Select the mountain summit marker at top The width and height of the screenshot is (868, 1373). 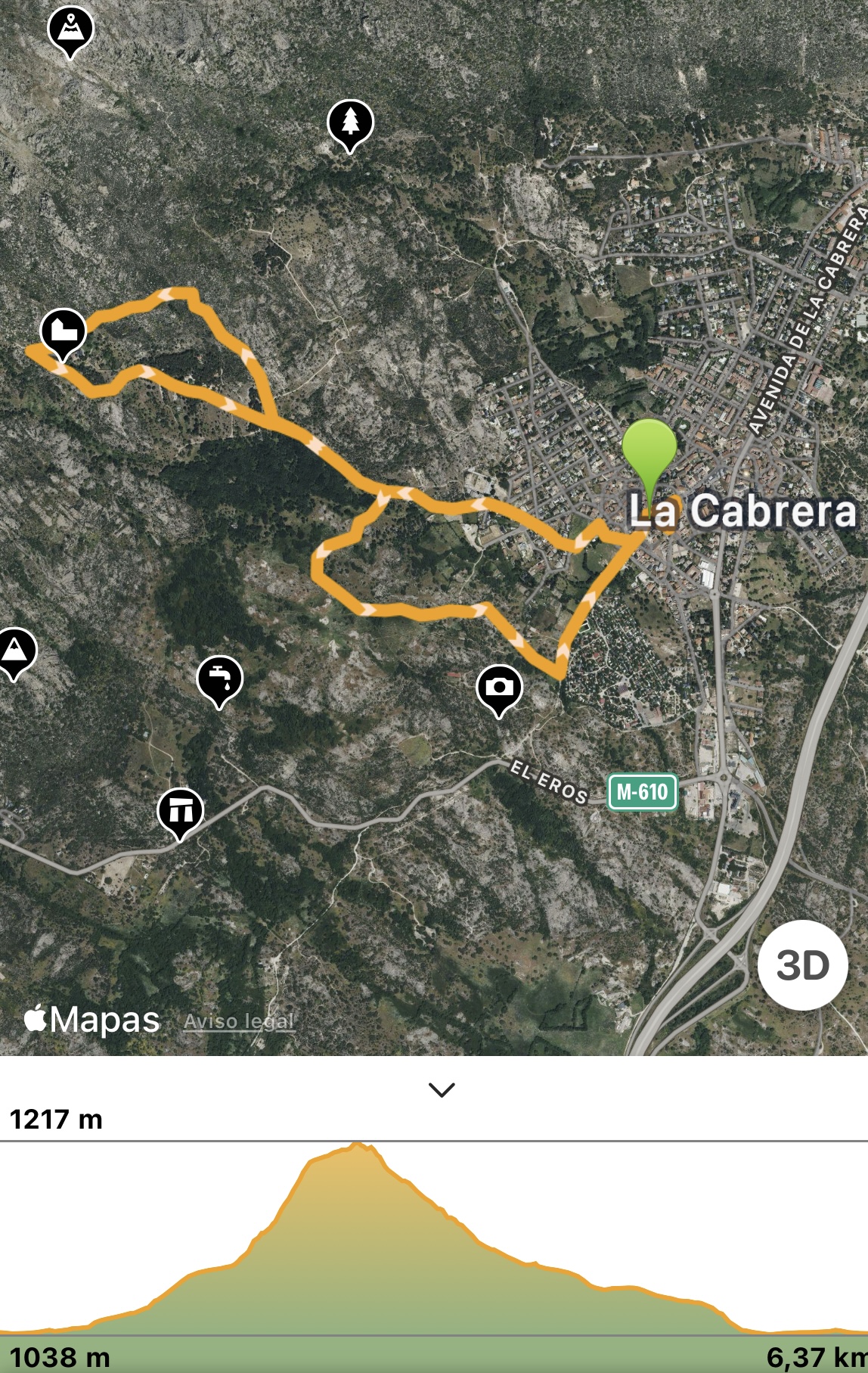[70, 29]
